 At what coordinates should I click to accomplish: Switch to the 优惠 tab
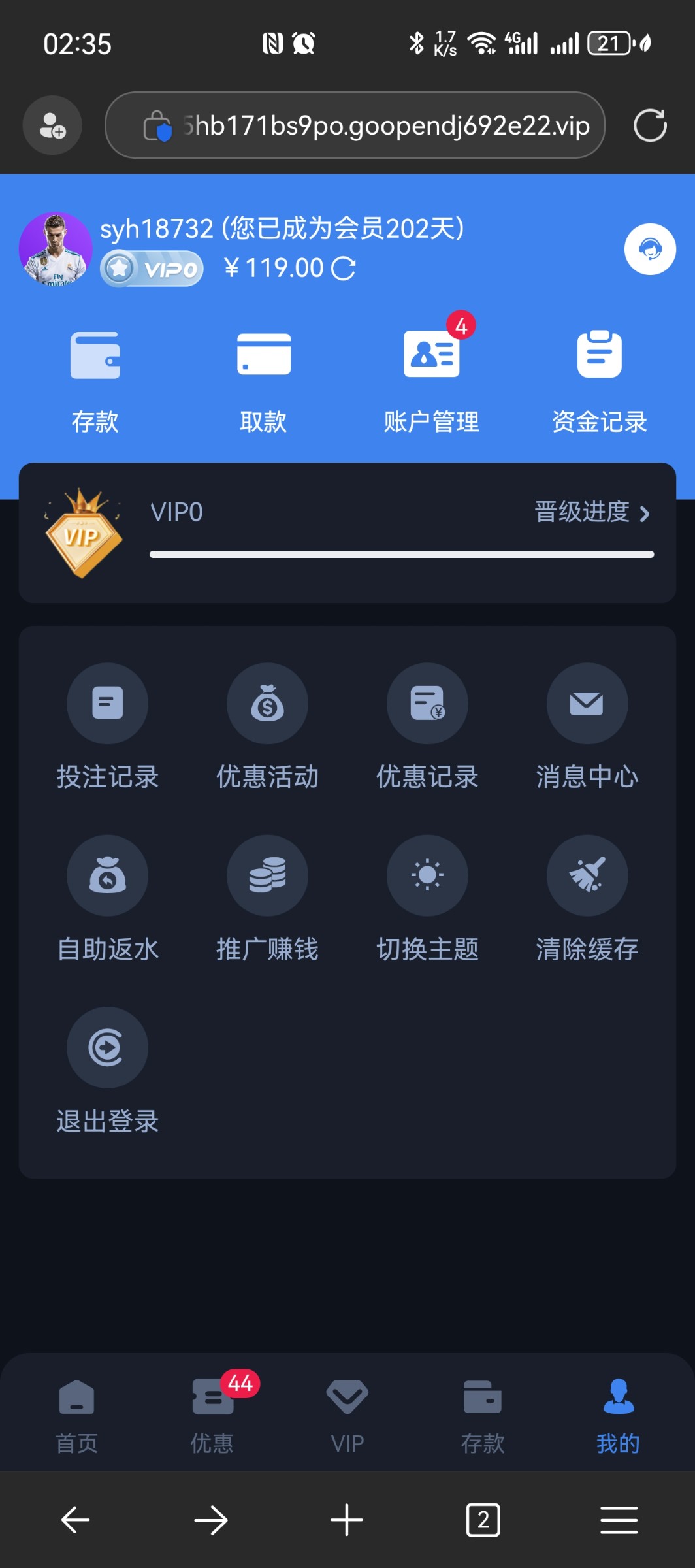212,1416
